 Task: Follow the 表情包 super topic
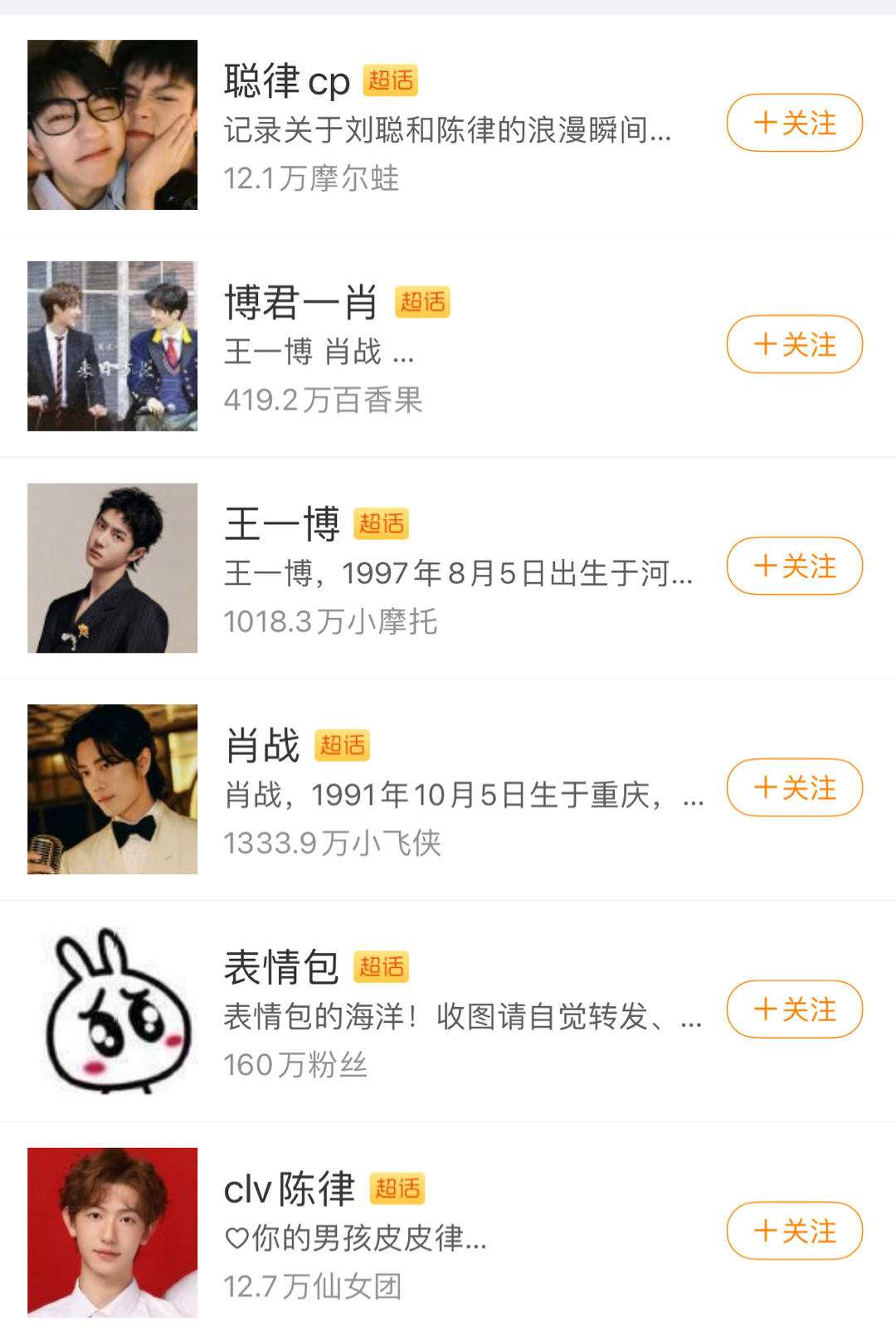(x=794, y=1009)
